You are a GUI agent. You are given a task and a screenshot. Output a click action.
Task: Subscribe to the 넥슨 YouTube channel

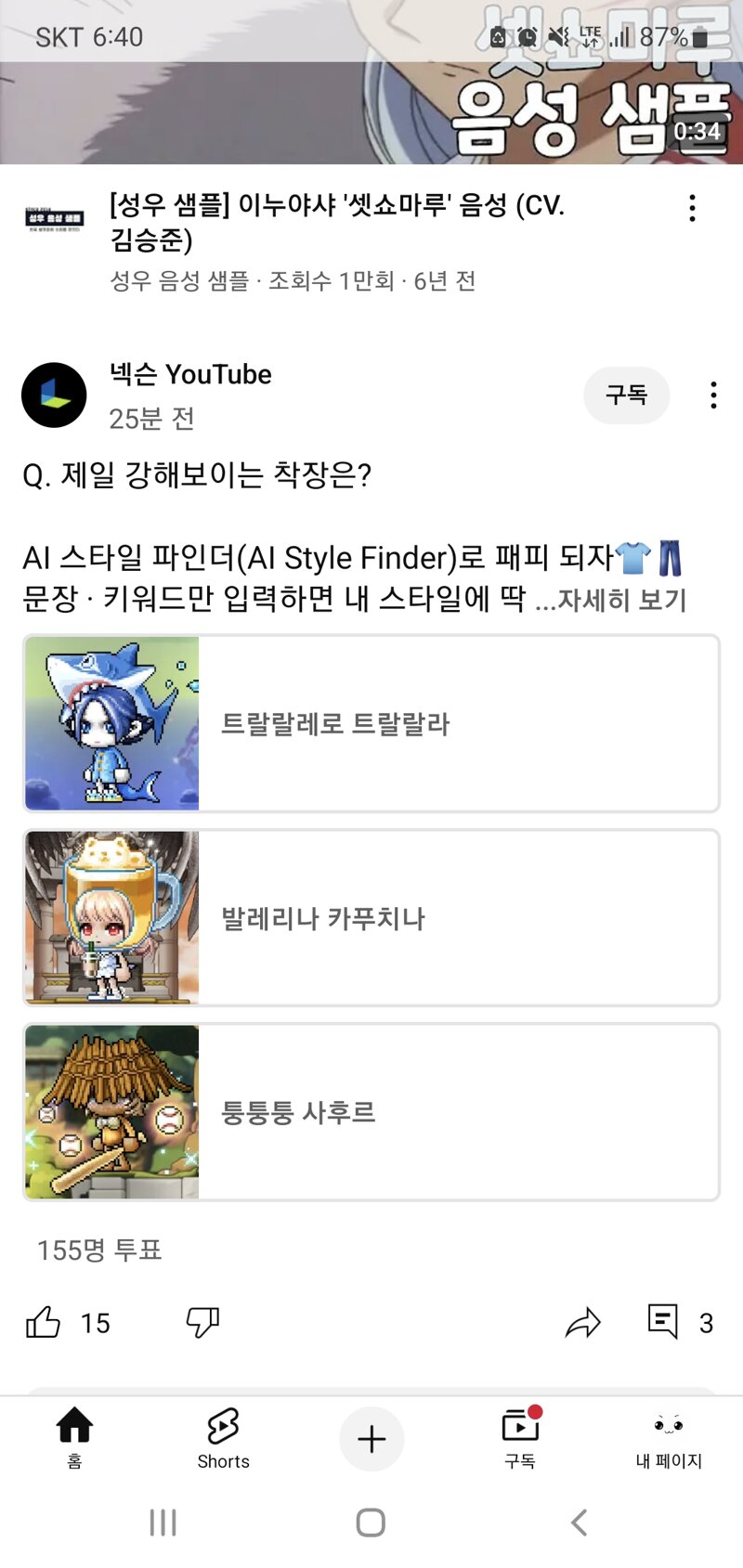[626, 395]
